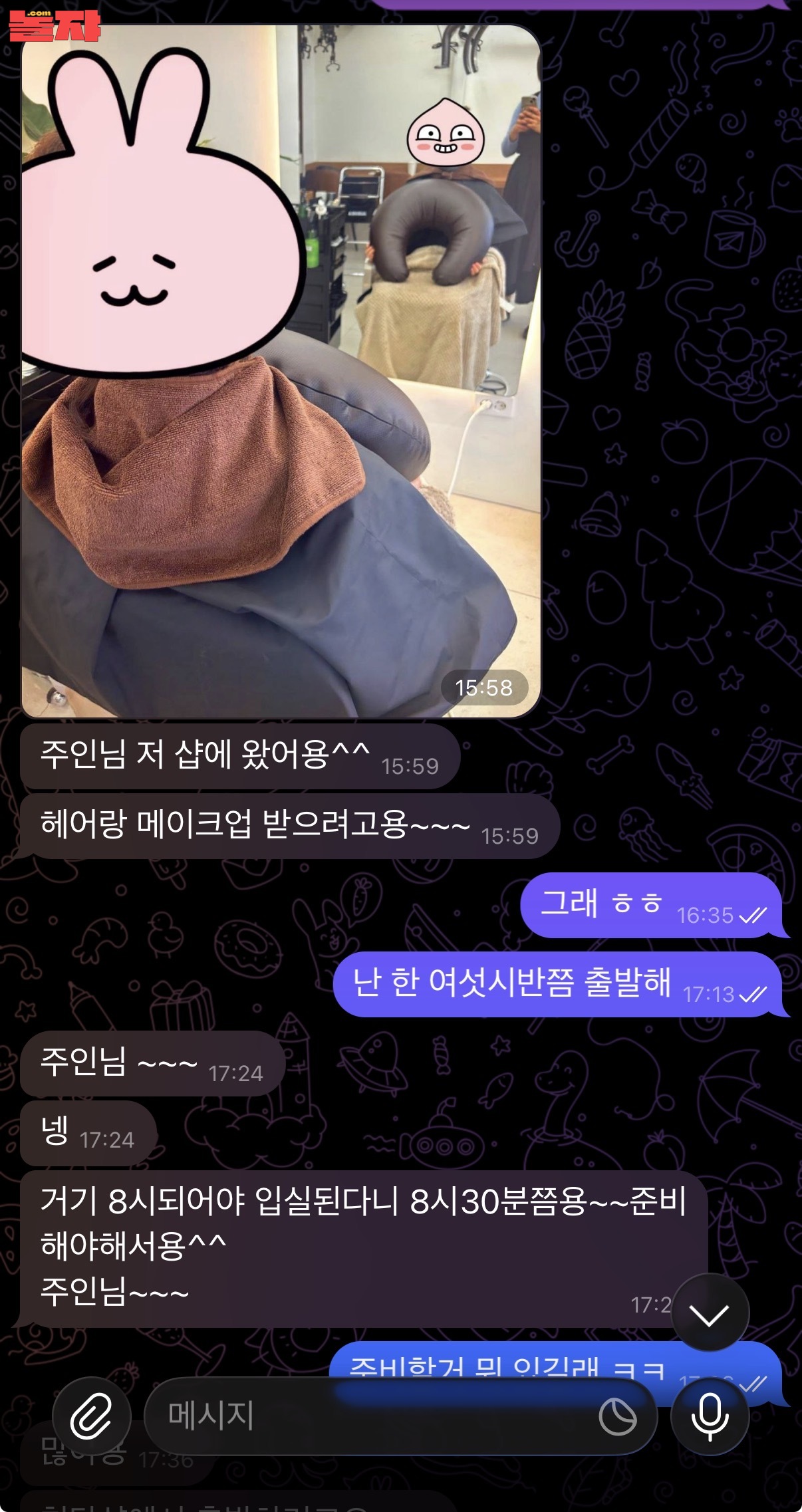
Task: Tap the 메시지 input field
Action: [372, 1416]
